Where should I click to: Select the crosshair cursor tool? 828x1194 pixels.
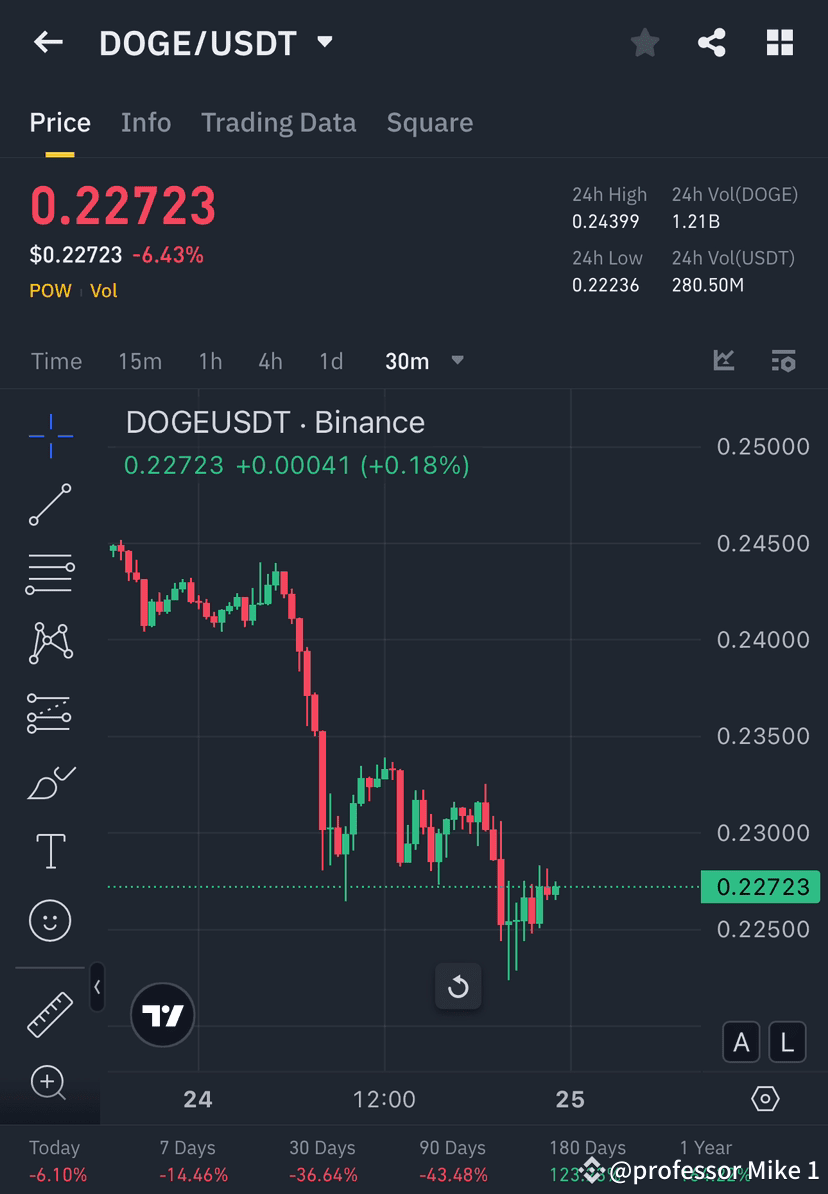[50, 435]
